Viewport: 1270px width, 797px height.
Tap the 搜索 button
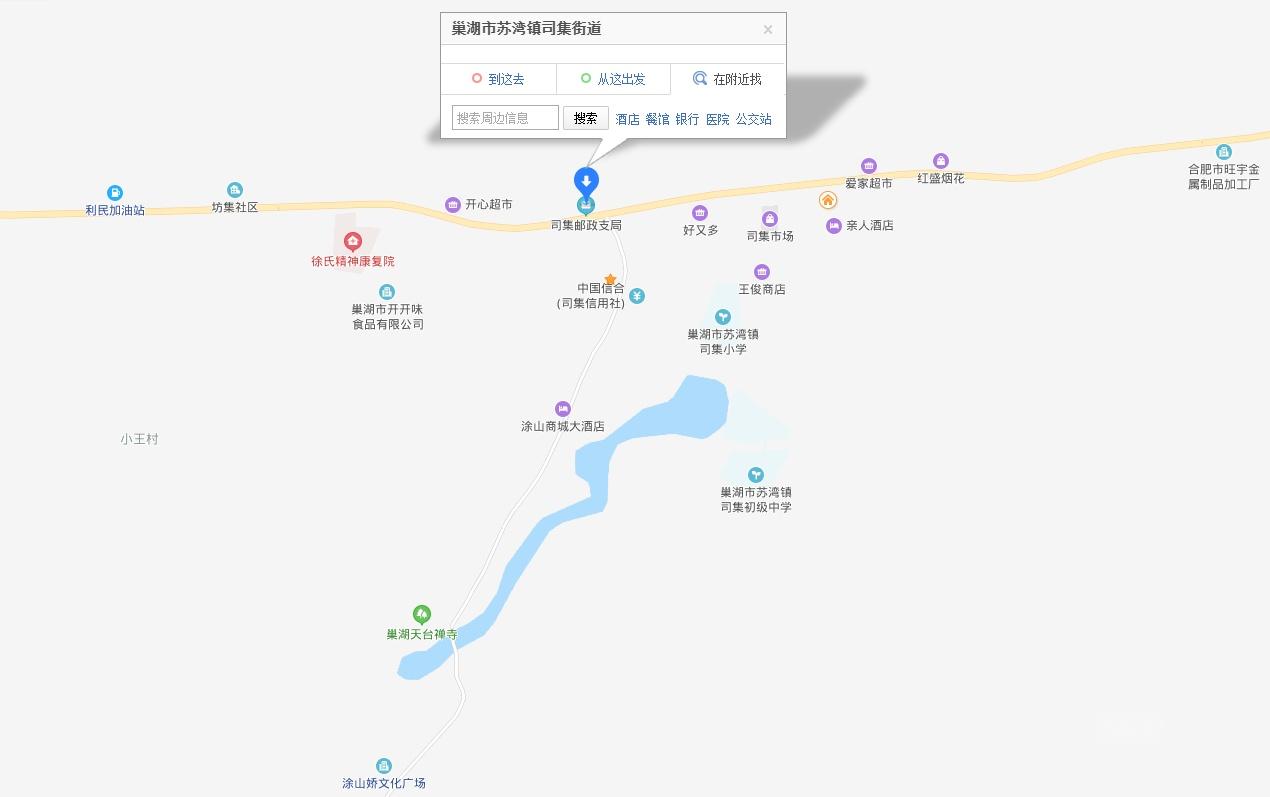click(585, 118)
